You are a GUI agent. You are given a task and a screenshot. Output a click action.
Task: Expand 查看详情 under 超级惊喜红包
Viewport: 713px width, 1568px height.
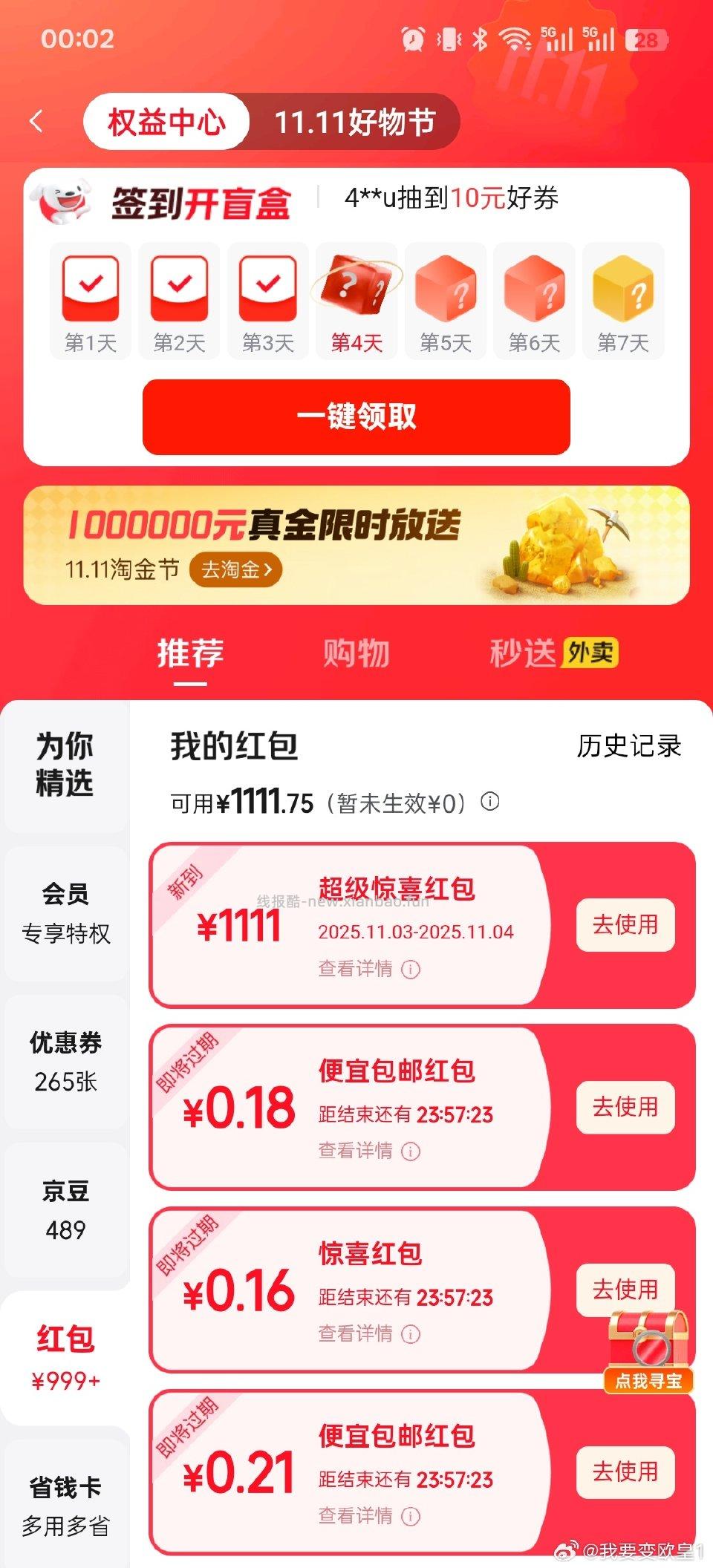(365, 969)
